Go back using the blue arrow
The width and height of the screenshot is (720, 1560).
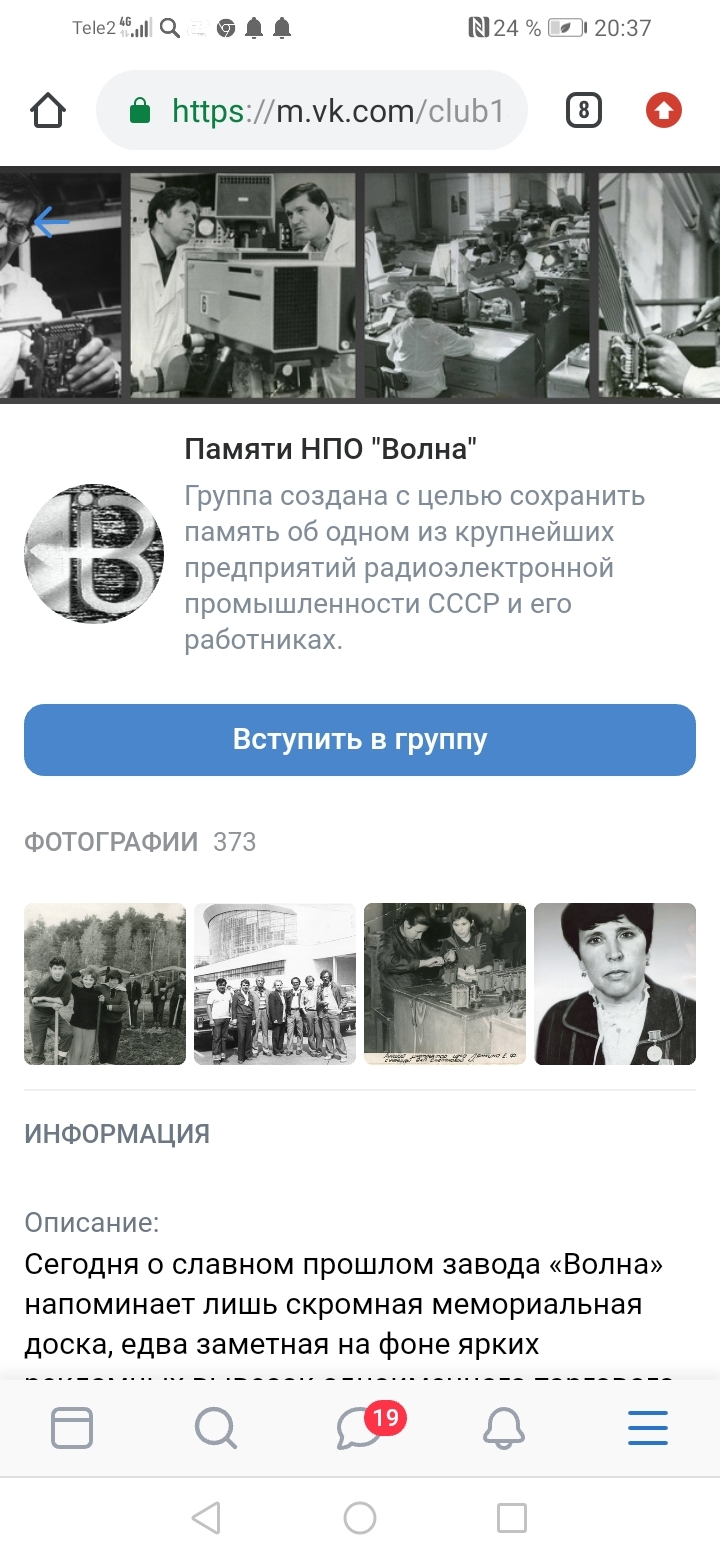[x=50, y=223]
